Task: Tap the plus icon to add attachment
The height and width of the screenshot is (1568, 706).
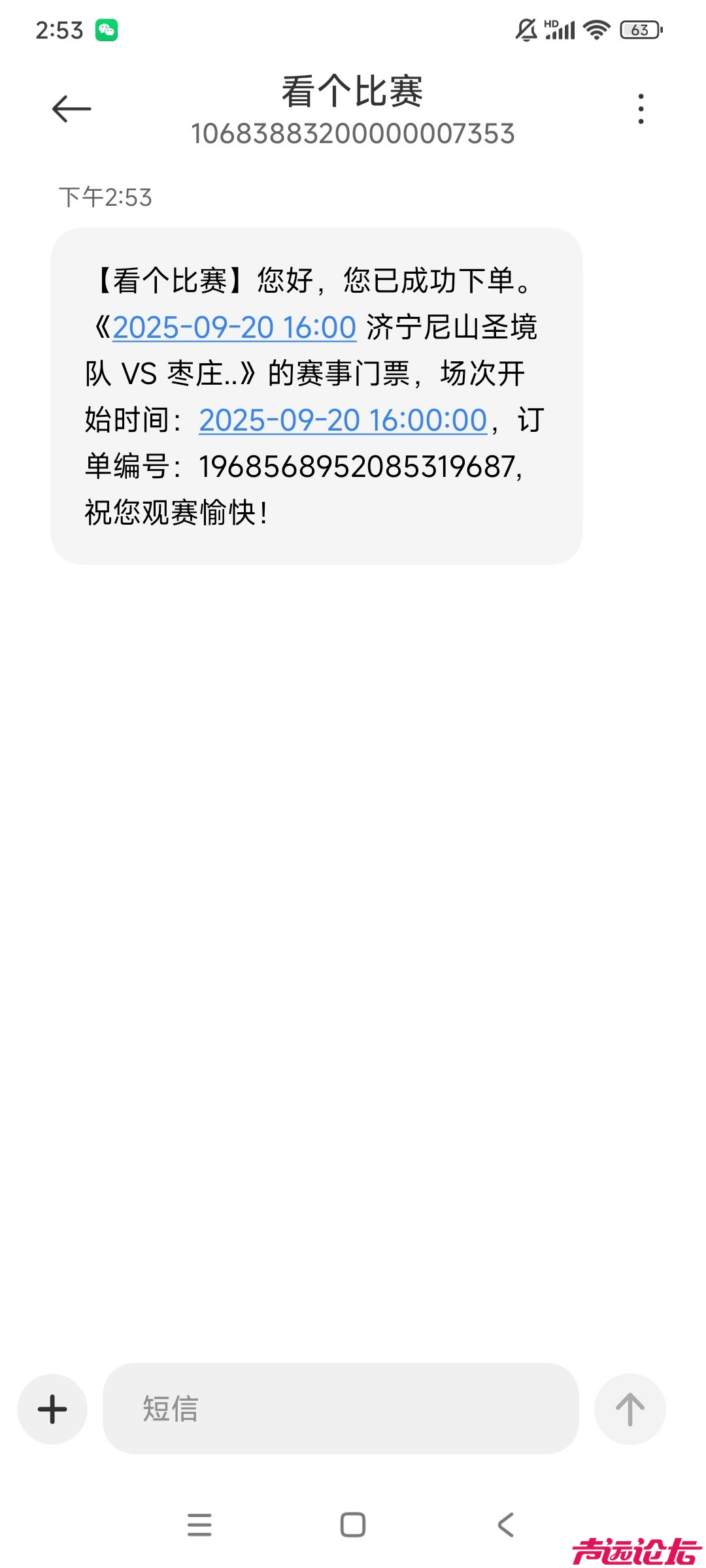Action: pyautogui.click(x=52, y=1409)
